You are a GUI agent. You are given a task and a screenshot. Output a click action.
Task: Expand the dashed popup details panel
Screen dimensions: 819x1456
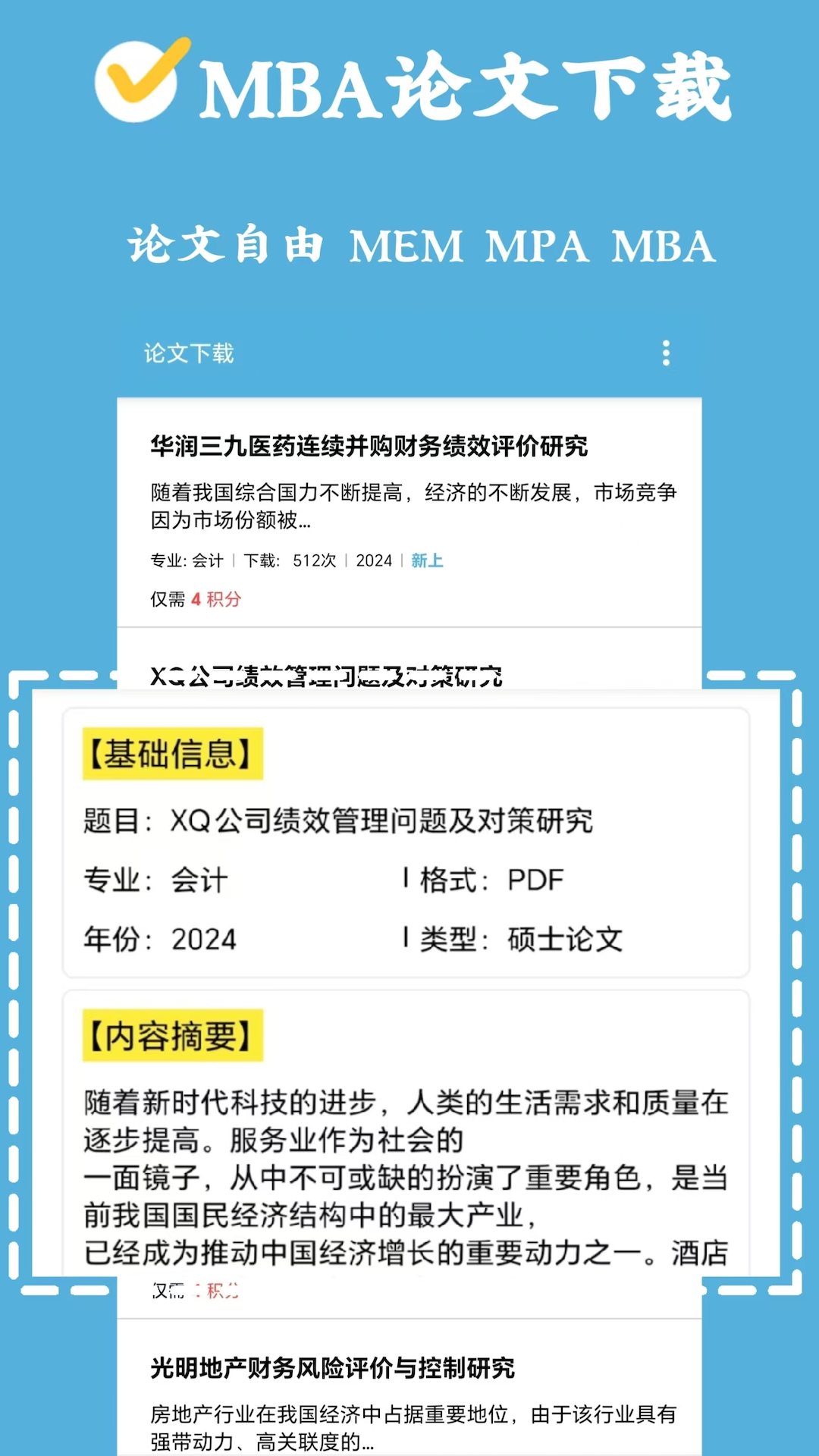(x=409, y=986)
